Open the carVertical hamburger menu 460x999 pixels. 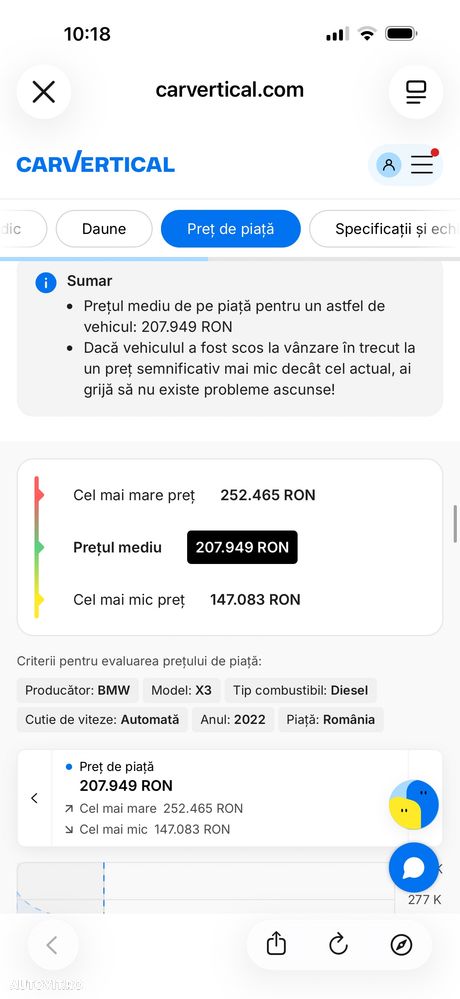point(422,164)
